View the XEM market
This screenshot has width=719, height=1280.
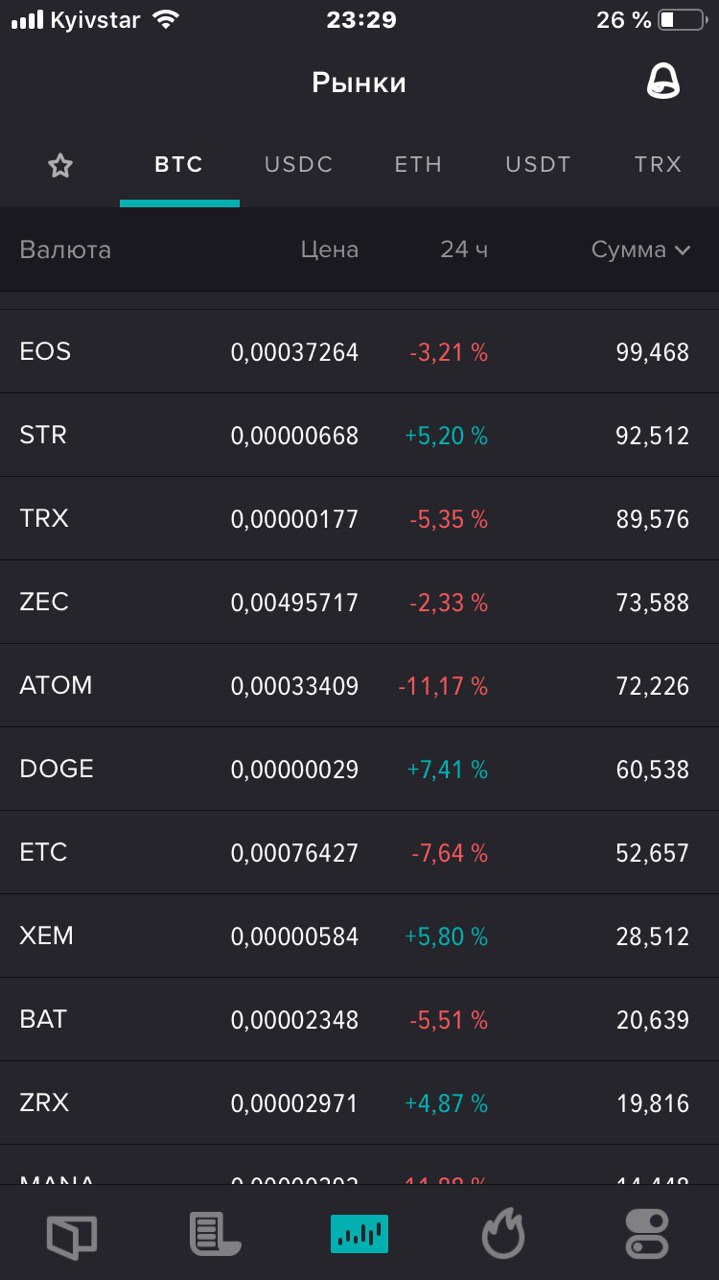point(359,936)
